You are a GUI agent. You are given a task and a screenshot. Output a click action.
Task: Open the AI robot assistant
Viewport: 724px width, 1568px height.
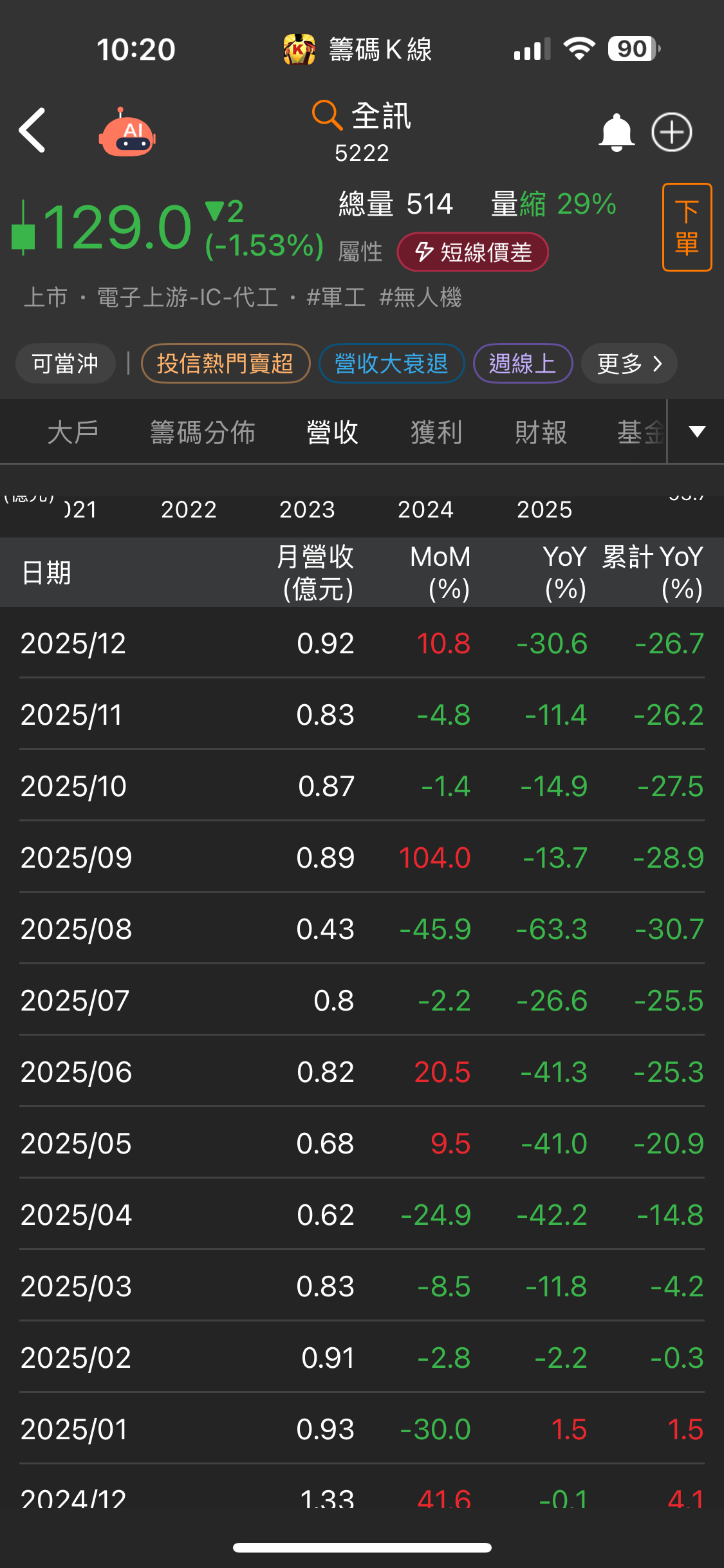[127, 133]
